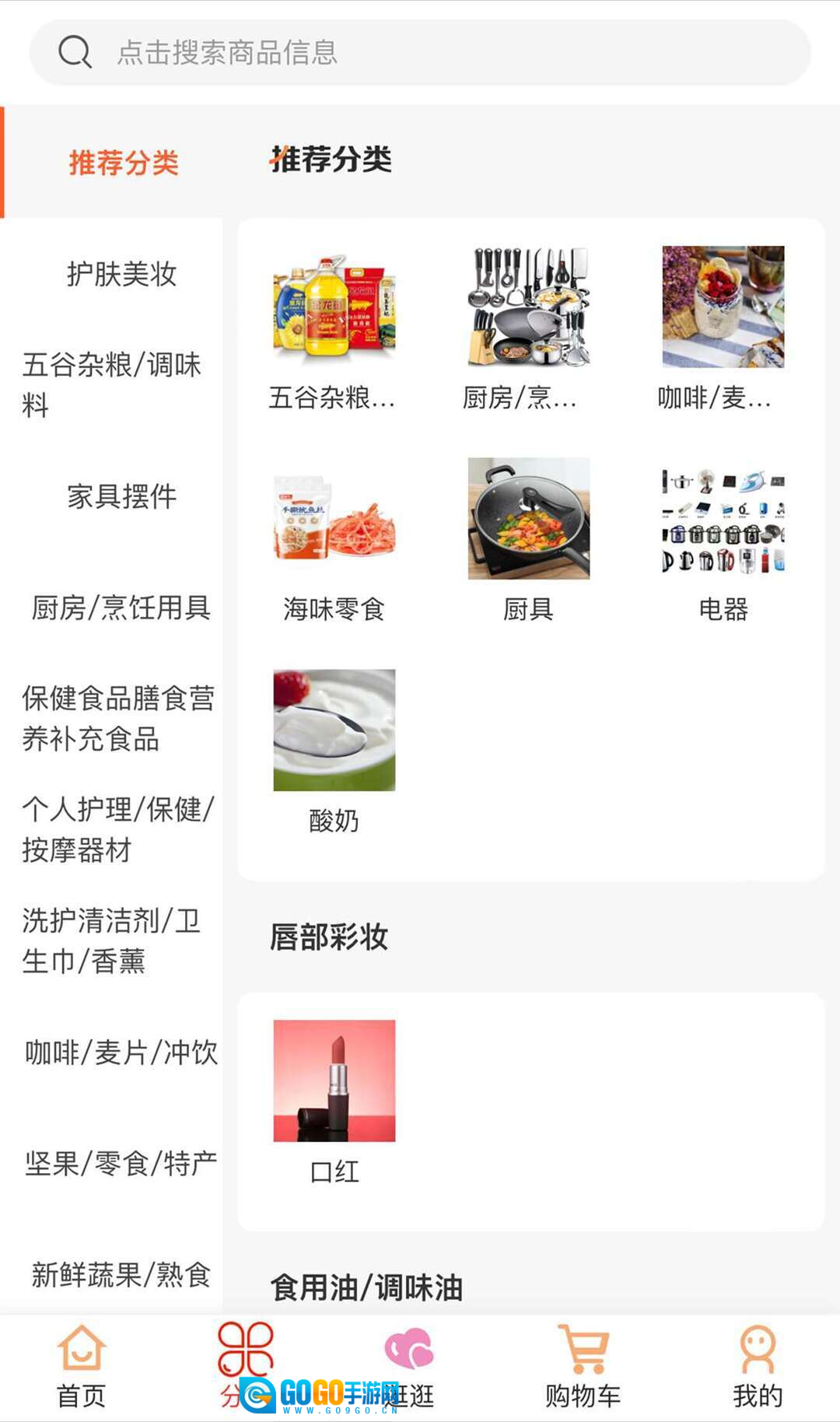Select 洗护清洁剂/卫生巾/香薰 category

point(111,940)
